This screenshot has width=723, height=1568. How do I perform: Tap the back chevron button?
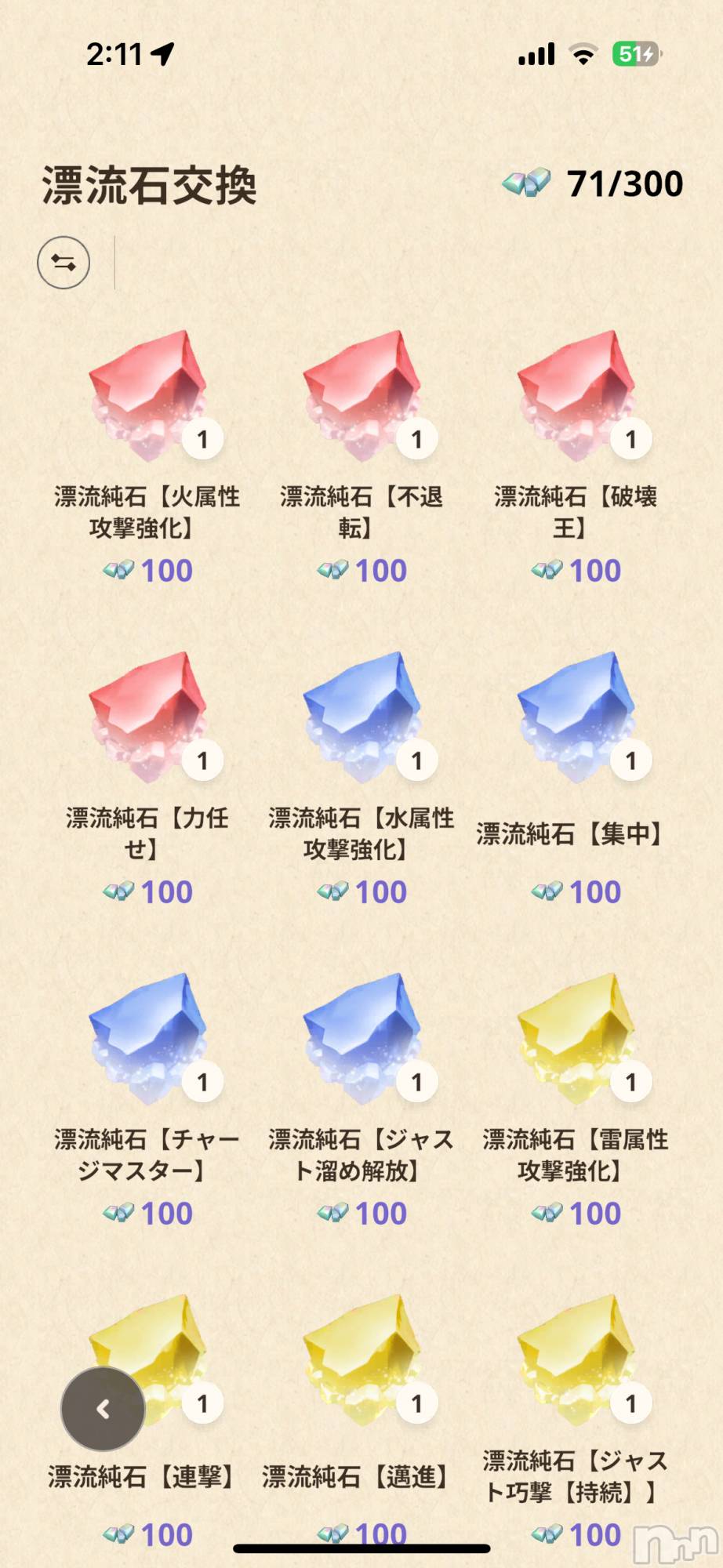102,1408
